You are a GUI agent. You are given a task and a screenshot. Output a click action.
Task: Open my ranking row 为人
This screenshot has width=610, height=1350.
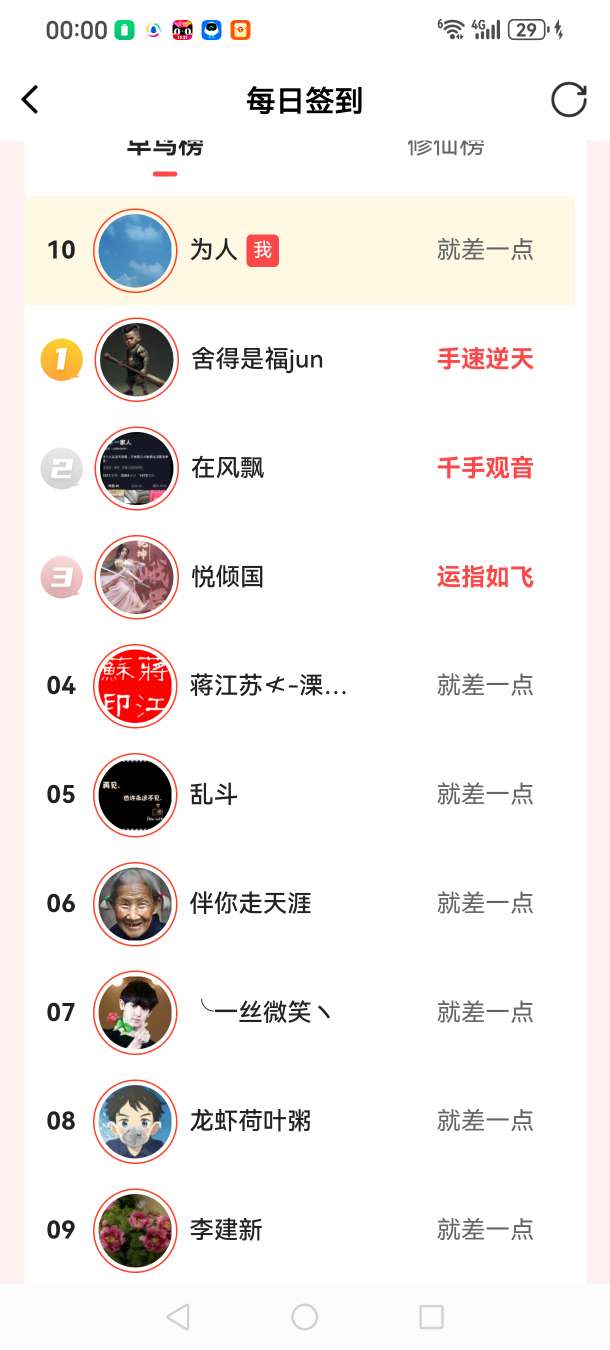coord(300,250)
